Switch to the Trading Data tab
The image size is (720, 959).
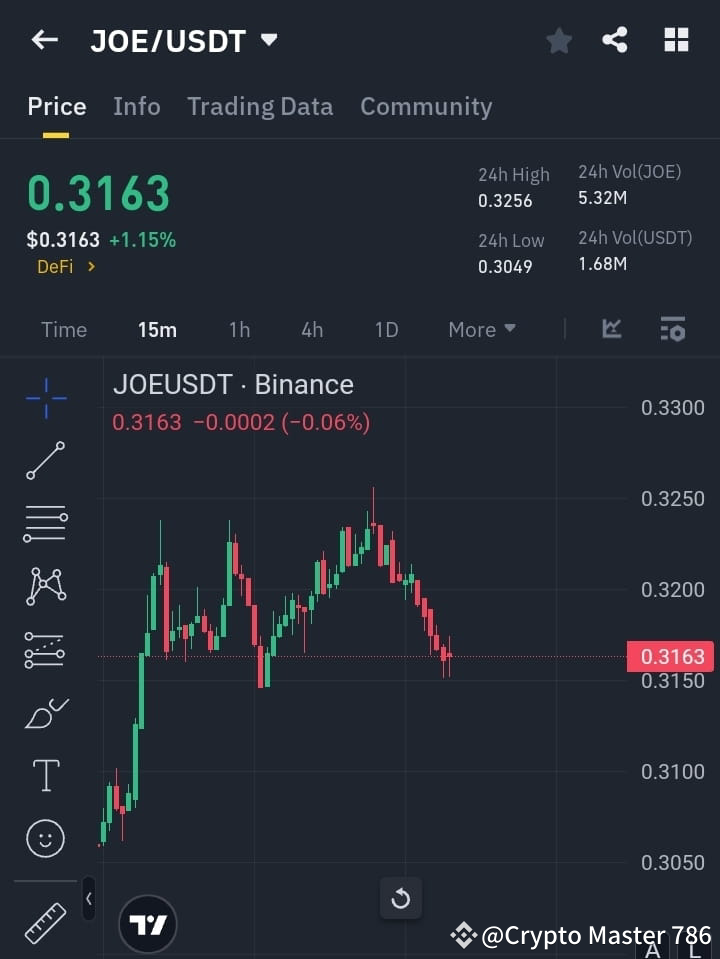(260, 106)
